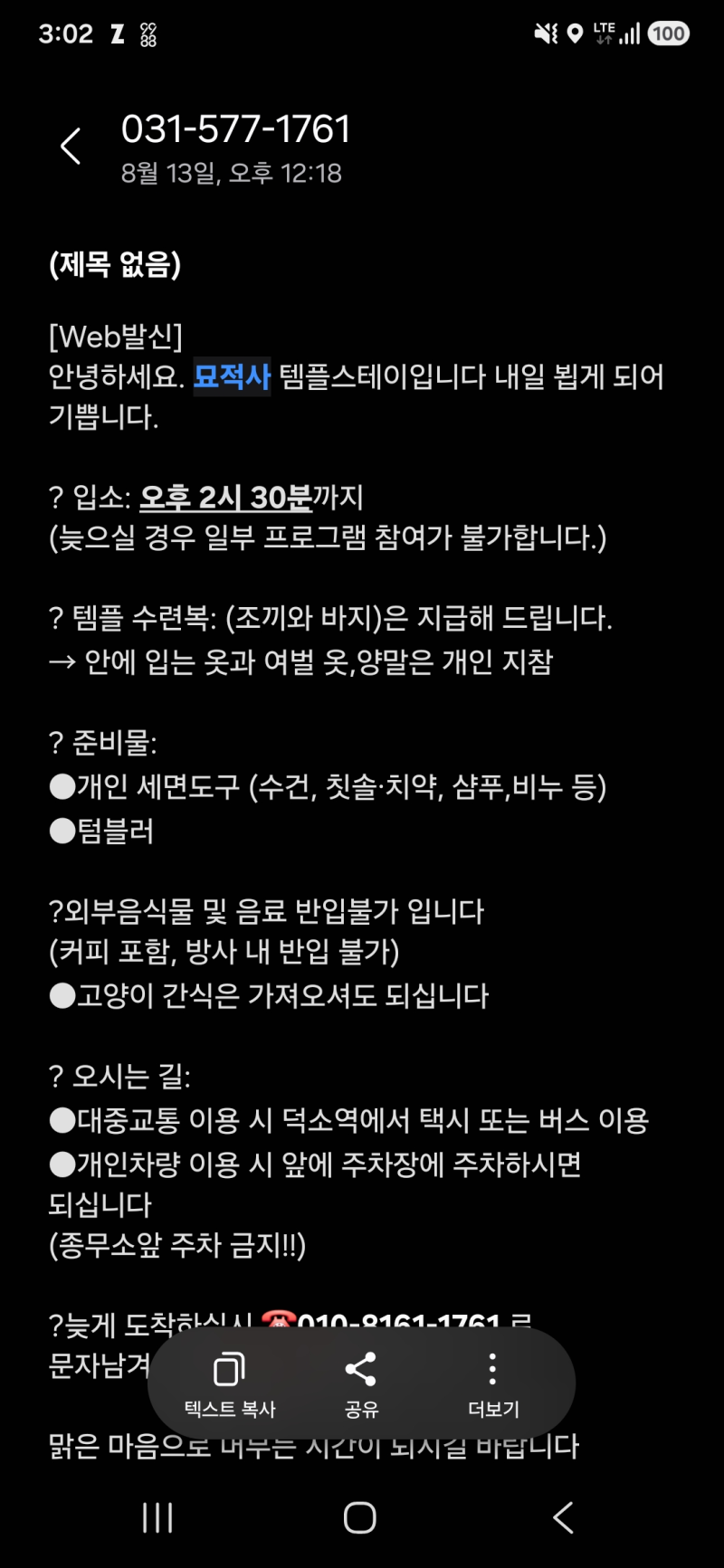This screenshot has height=1568, width=724.
Task: Tap the 텍스트 복사 copy text button
Action: click(x=229, y=1384)
